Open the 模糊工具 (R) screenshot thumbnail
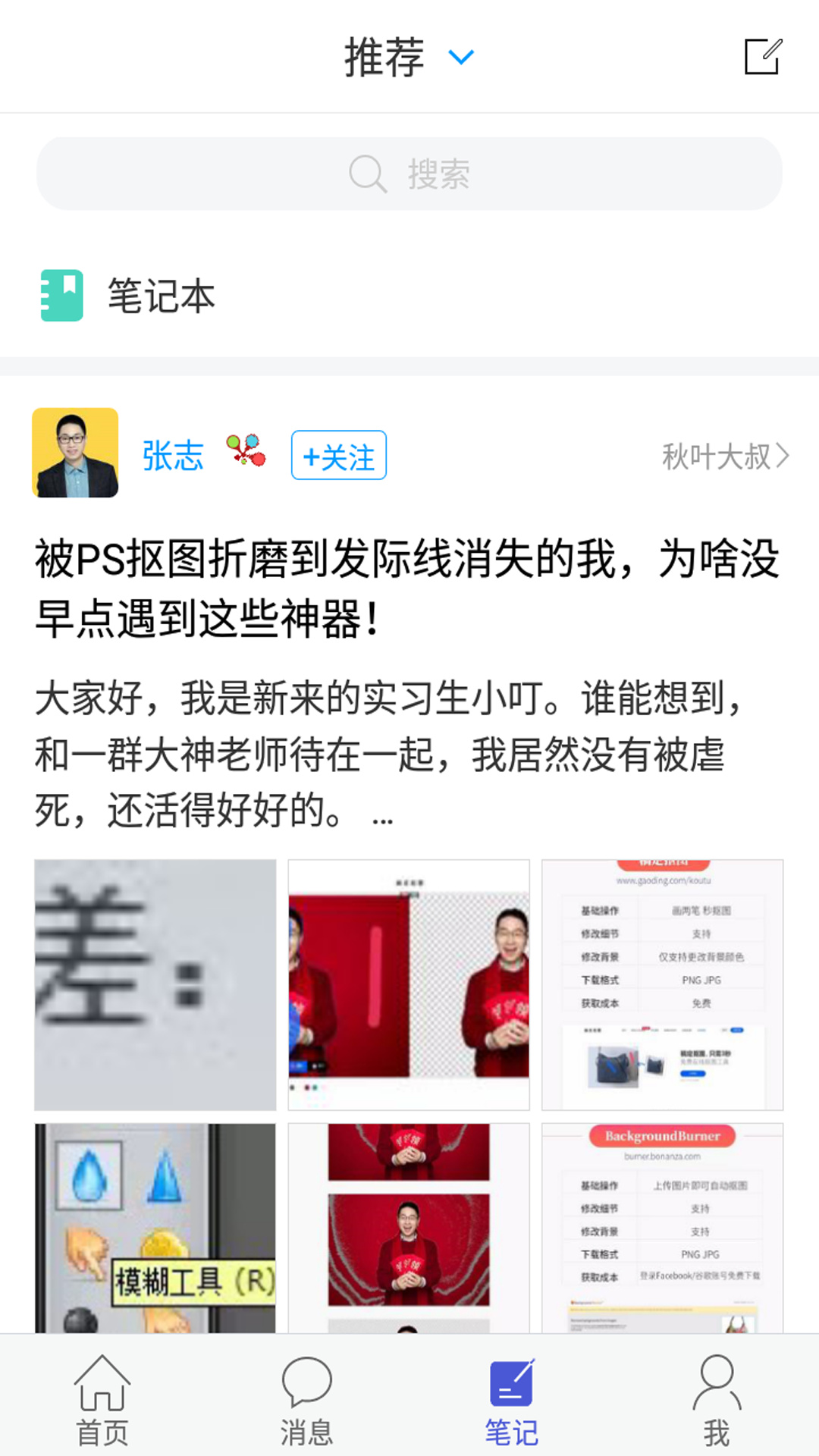Image resolution: width=819 pixels, height=1456 pixels. (x=155, y=1227)
